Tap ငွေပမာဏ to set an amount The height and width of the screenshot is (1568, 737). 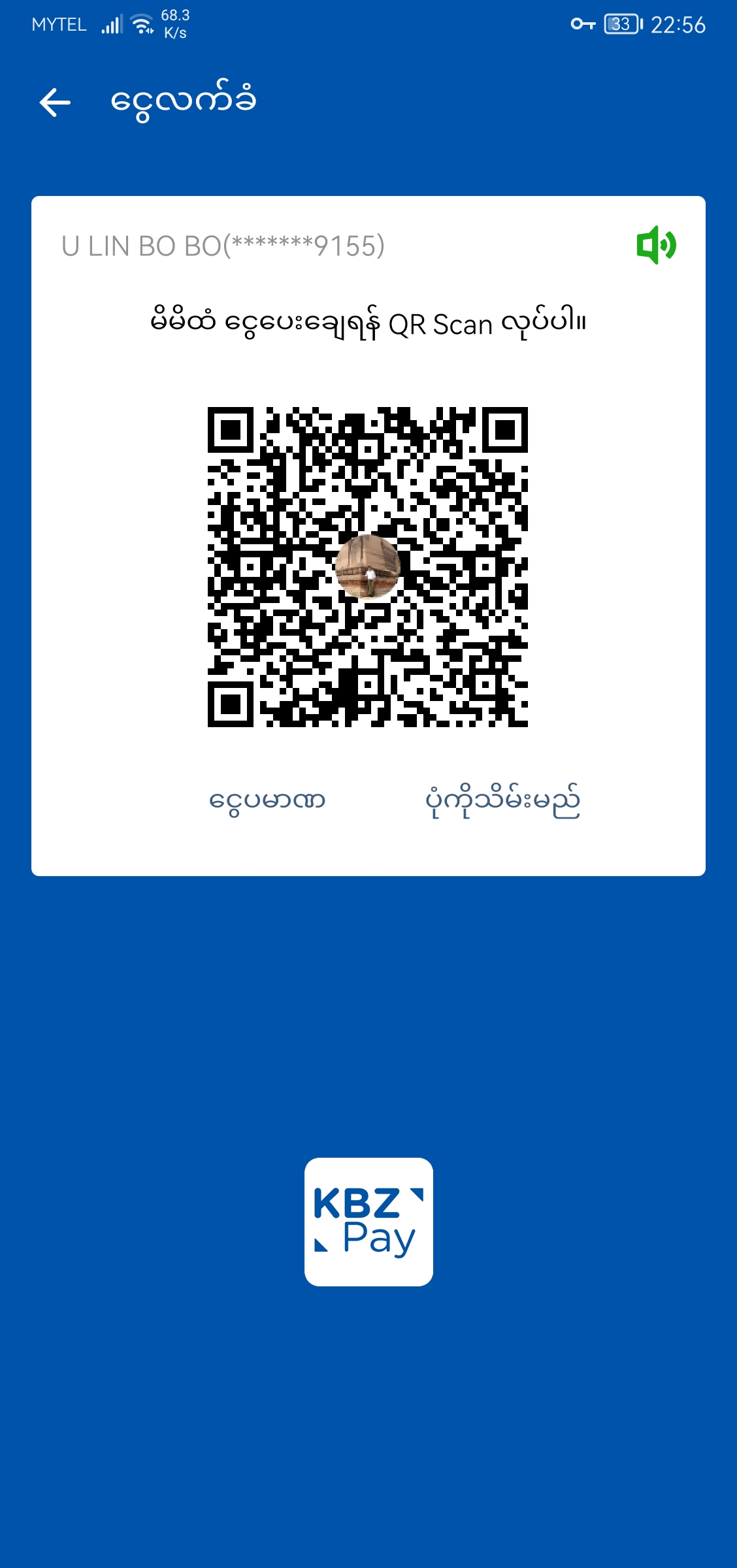pyautogui.click(x=267, y=800)
